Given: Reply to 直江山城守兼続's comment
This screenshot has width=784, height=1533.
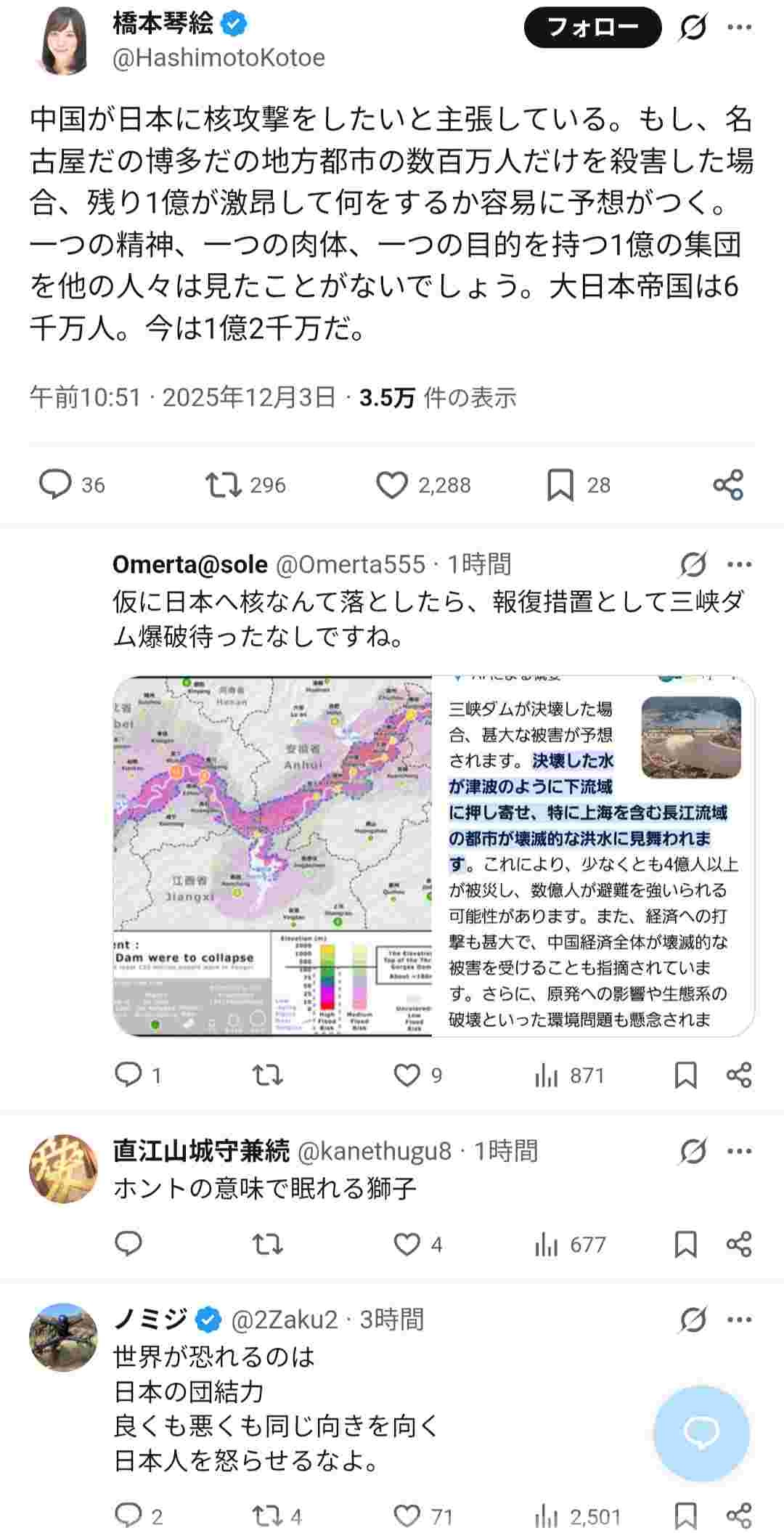Looking at the screenshot, I should (128, 1244).
